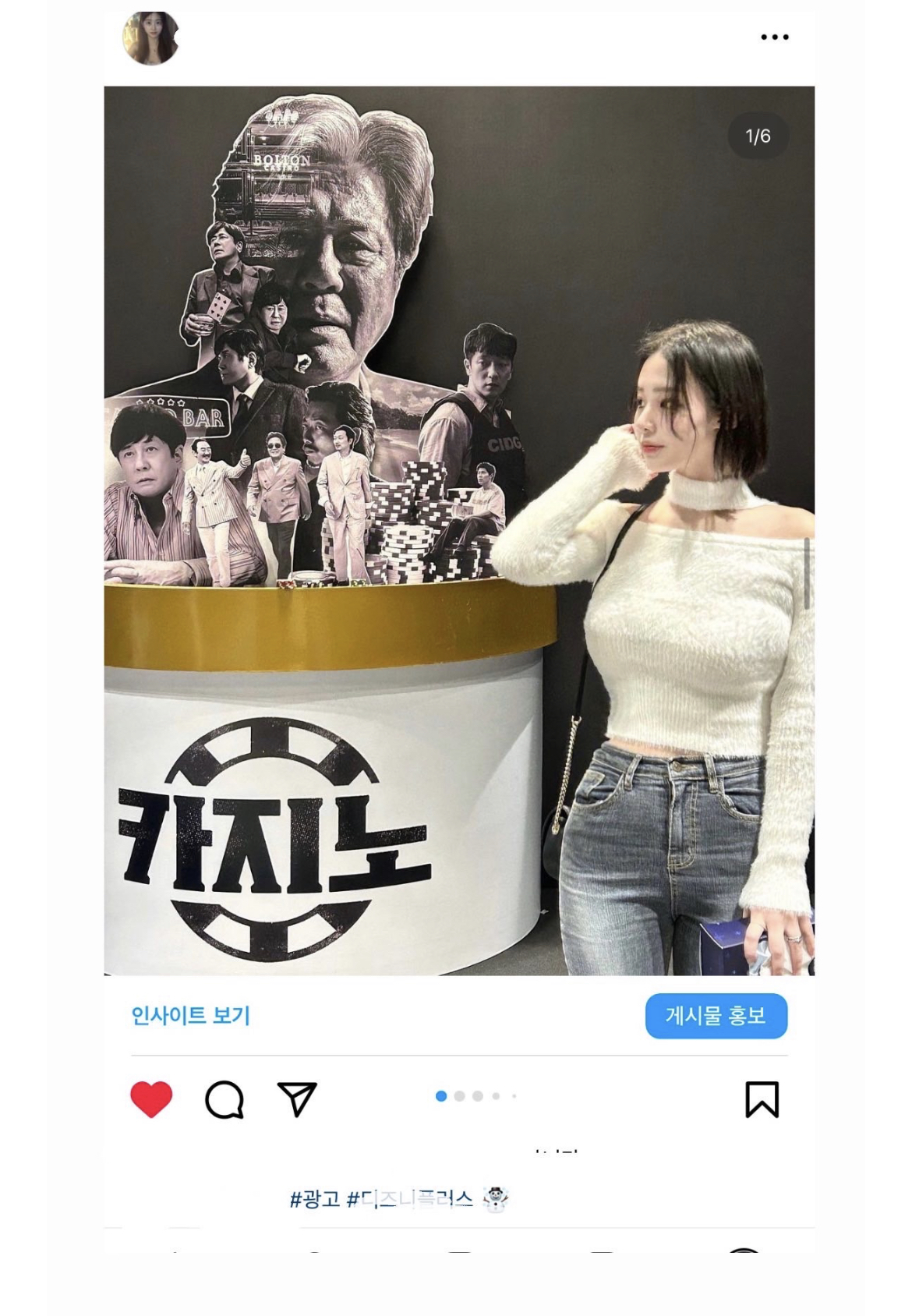Open the comments bubble
The image size is (912, 1316).
224,1099
